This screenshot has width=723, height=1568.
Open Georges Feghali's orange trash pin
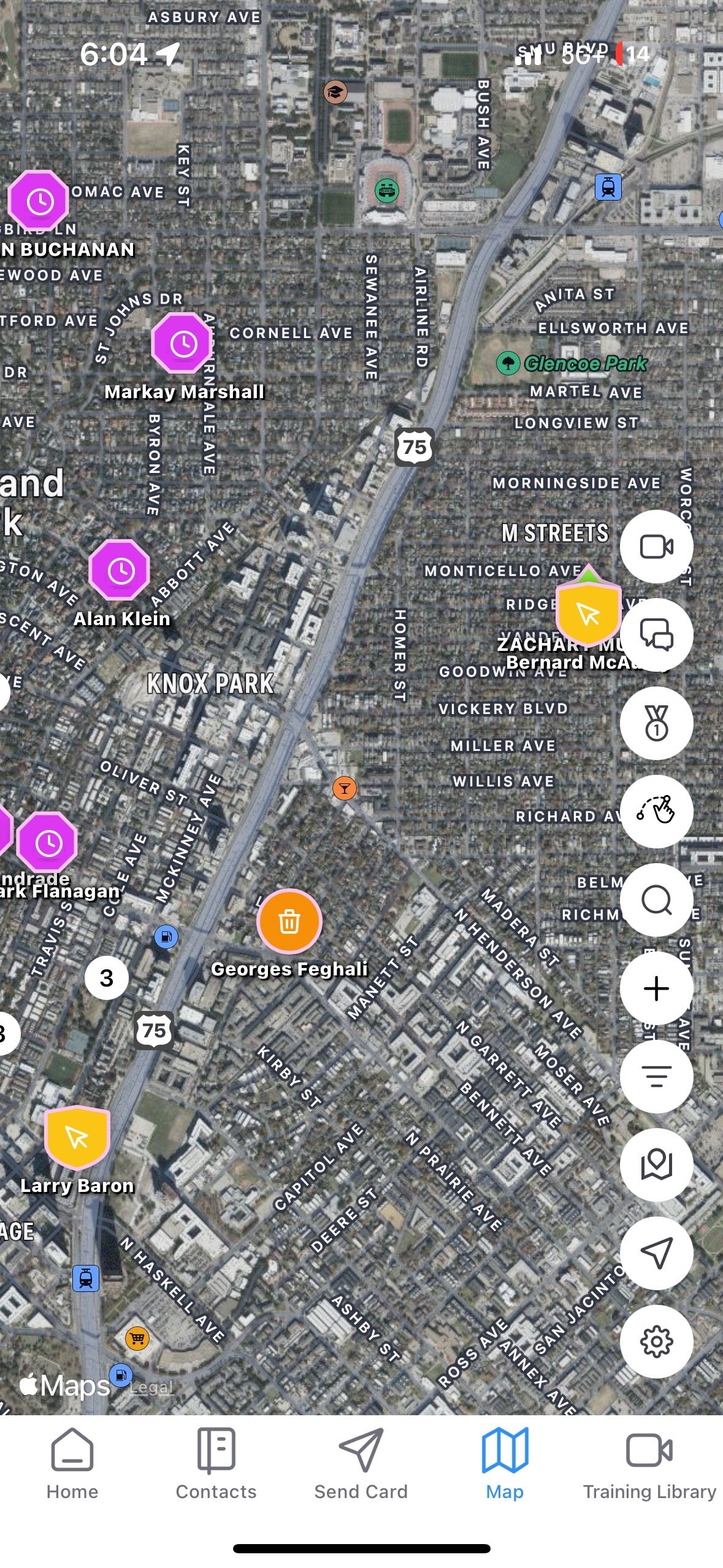pyautogui.click(x=289, y=921)
